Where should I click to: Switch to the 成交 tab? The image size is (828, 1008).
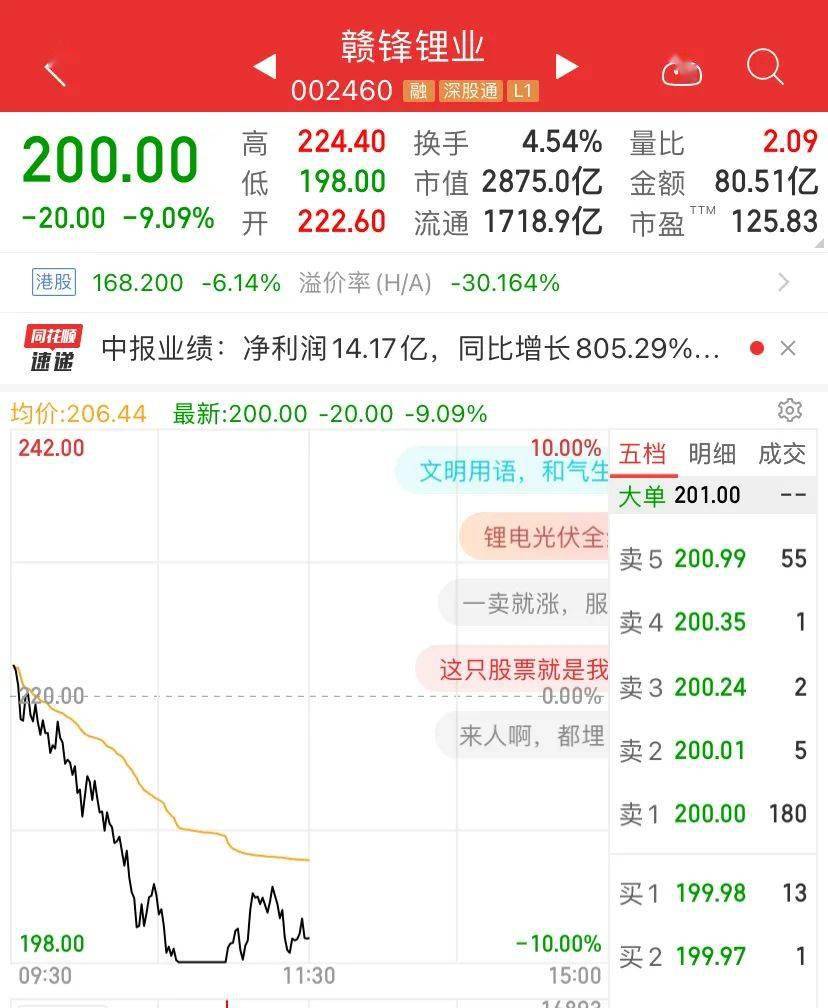pos(782,454)
